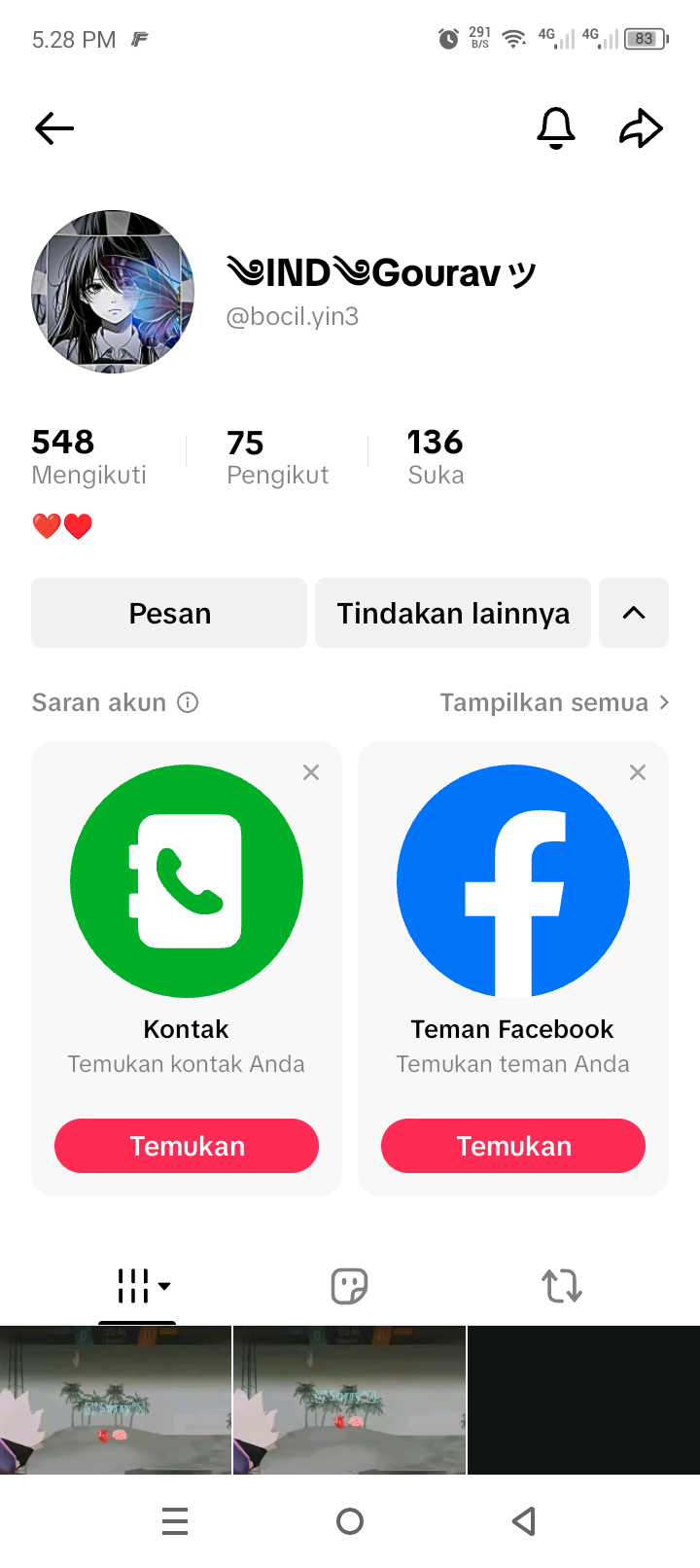This screenshot has width=700, height=1568.
Task: Open the profile picture
Action: pos(113,292)
